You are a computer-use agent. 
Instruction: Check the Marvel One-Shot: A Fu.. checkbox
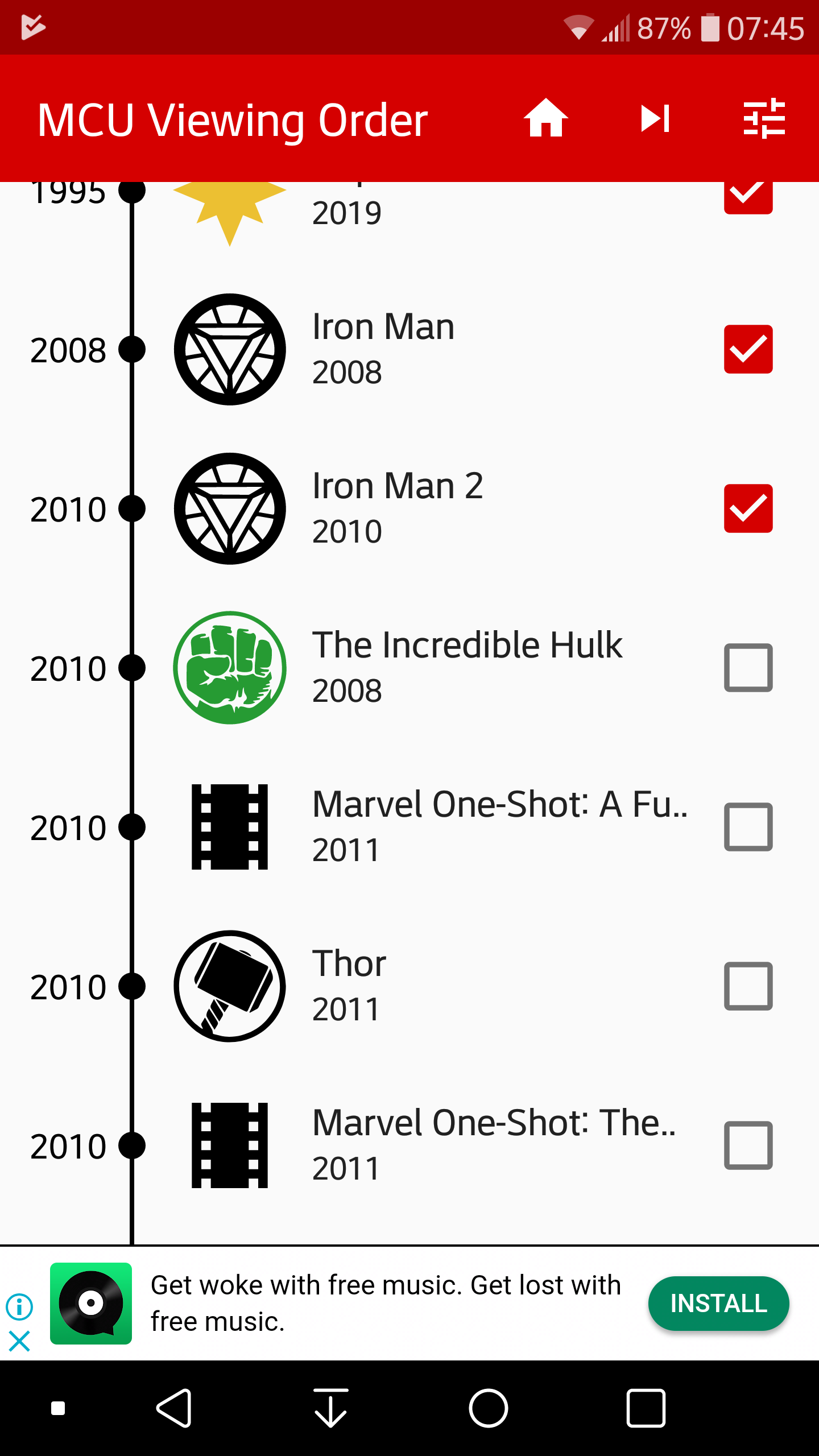(748, 827)
